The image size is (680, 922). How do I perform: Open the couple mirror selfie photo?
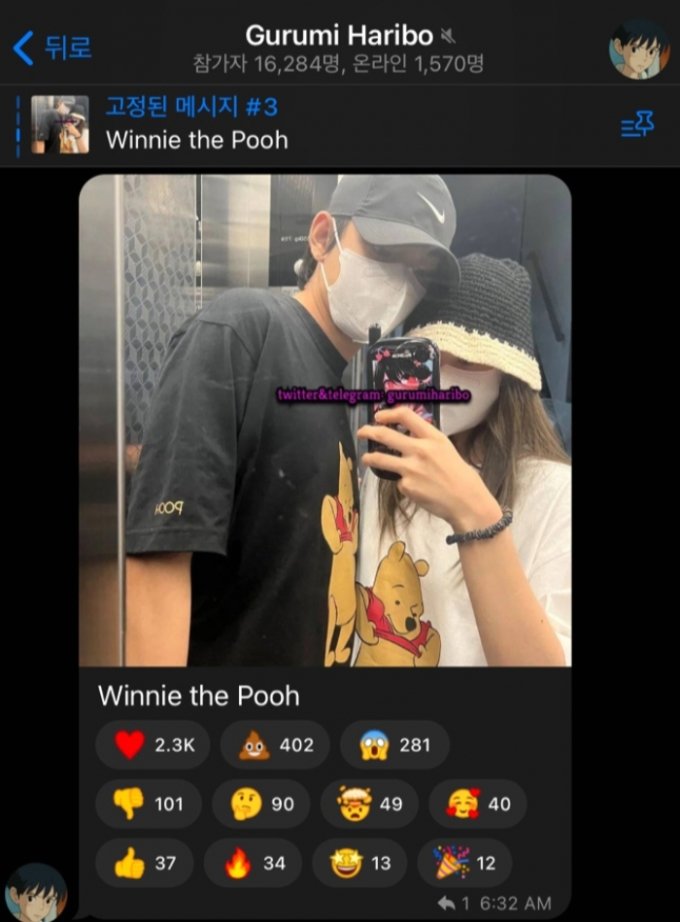[x=325, y=420]
